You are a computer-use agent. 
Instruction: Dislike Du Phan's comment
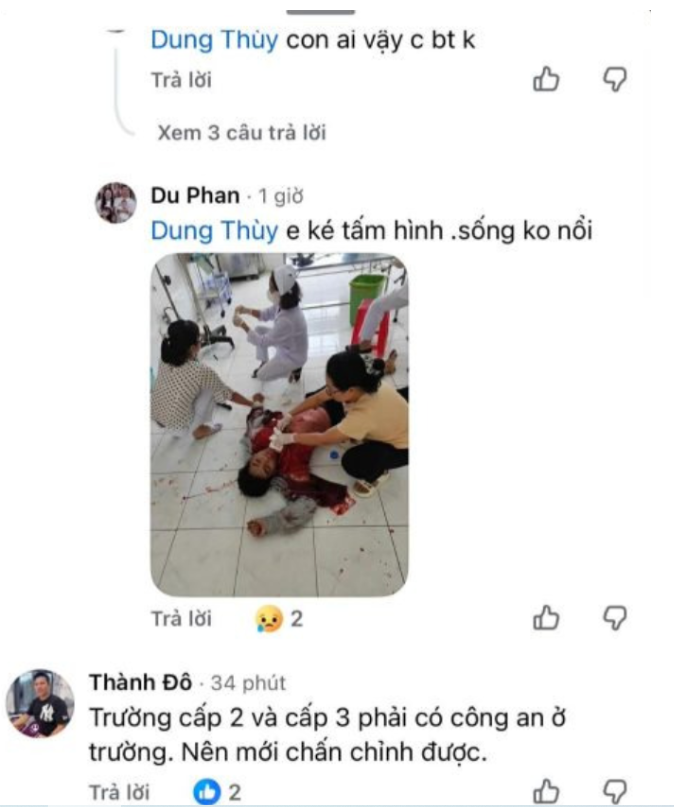(x=615, y=619)
